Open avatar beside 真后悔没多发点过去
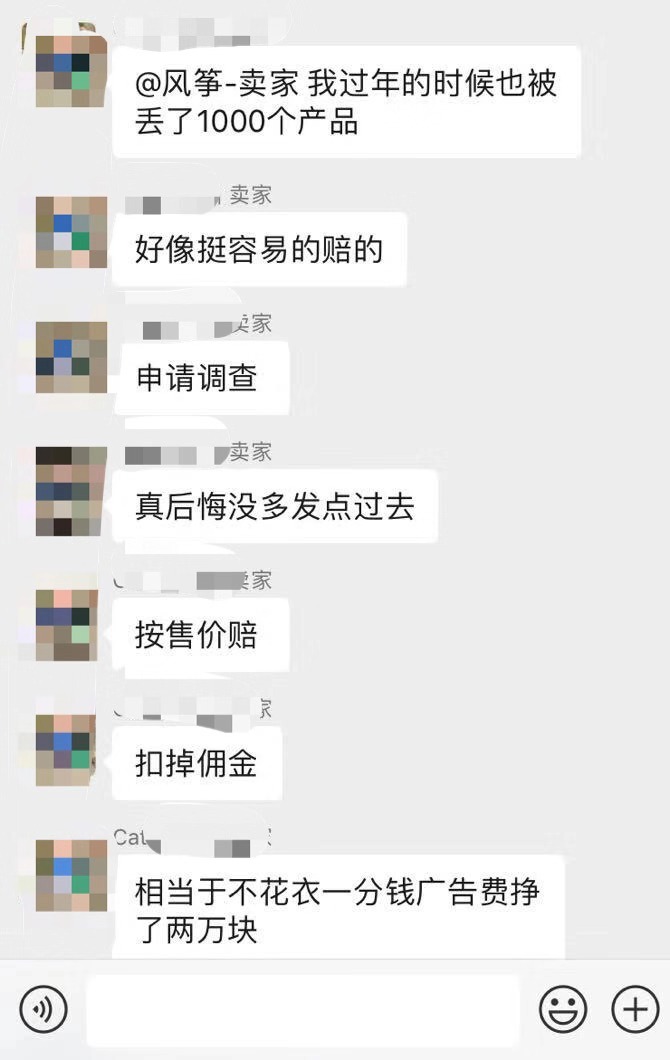The height and width of the screenshot is (1060, 670). click(71, 491)
